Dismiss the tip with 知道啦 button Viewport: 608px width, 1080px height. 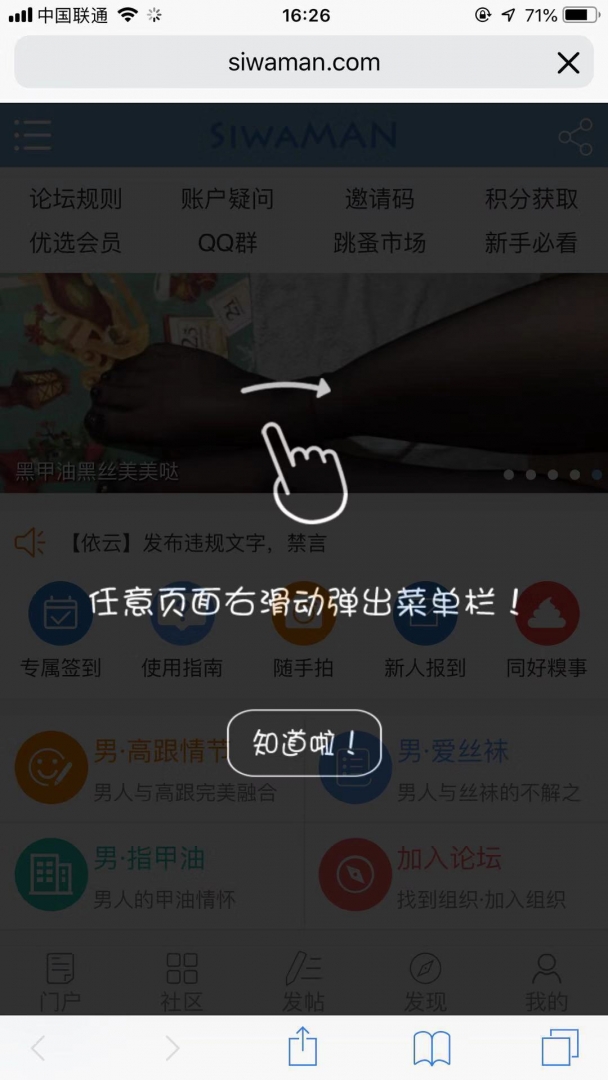point(304,743)
